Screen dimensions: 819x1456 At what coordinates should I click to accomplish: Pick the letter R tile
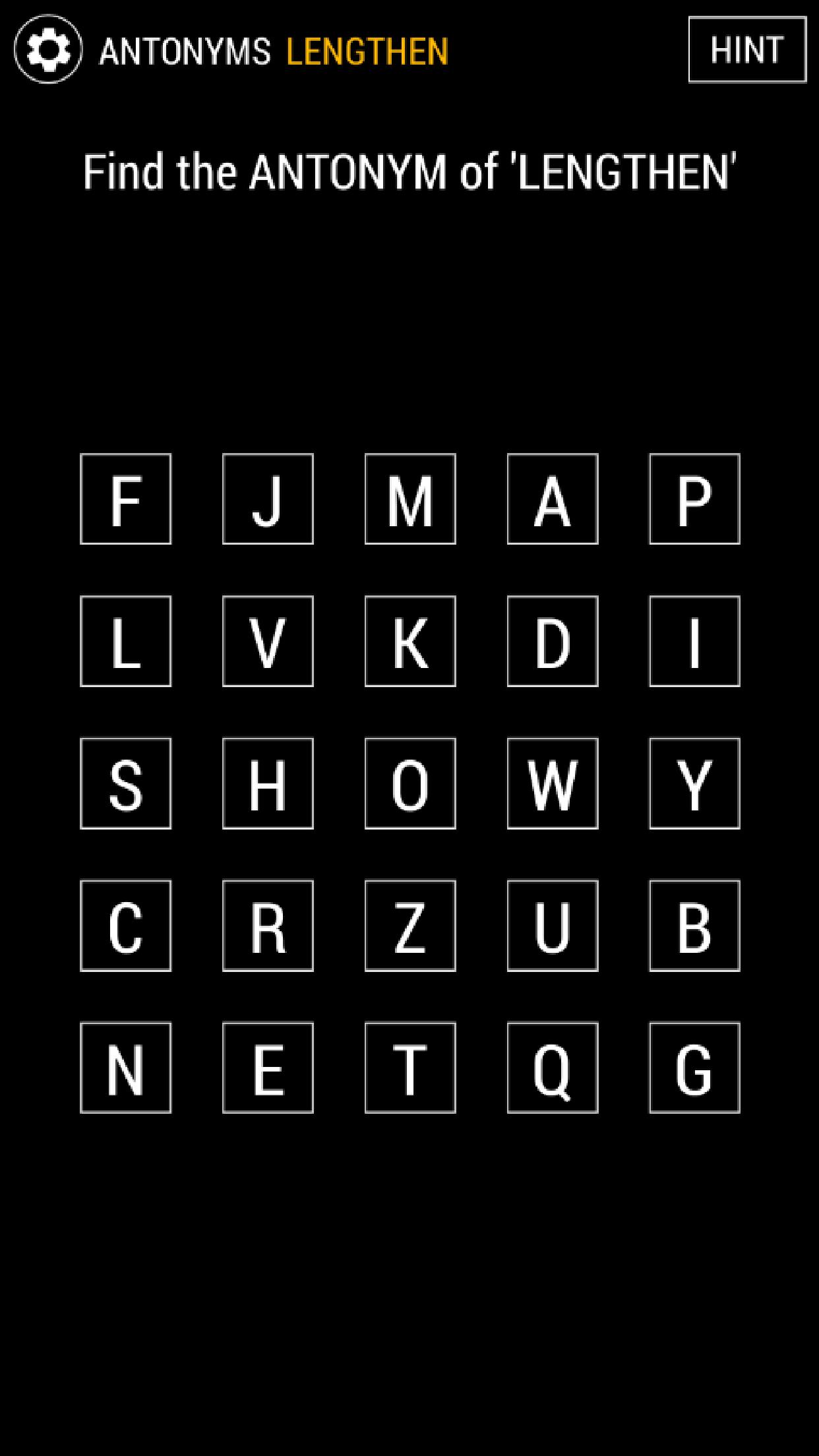pyautogui.click(x=268, y=925)
